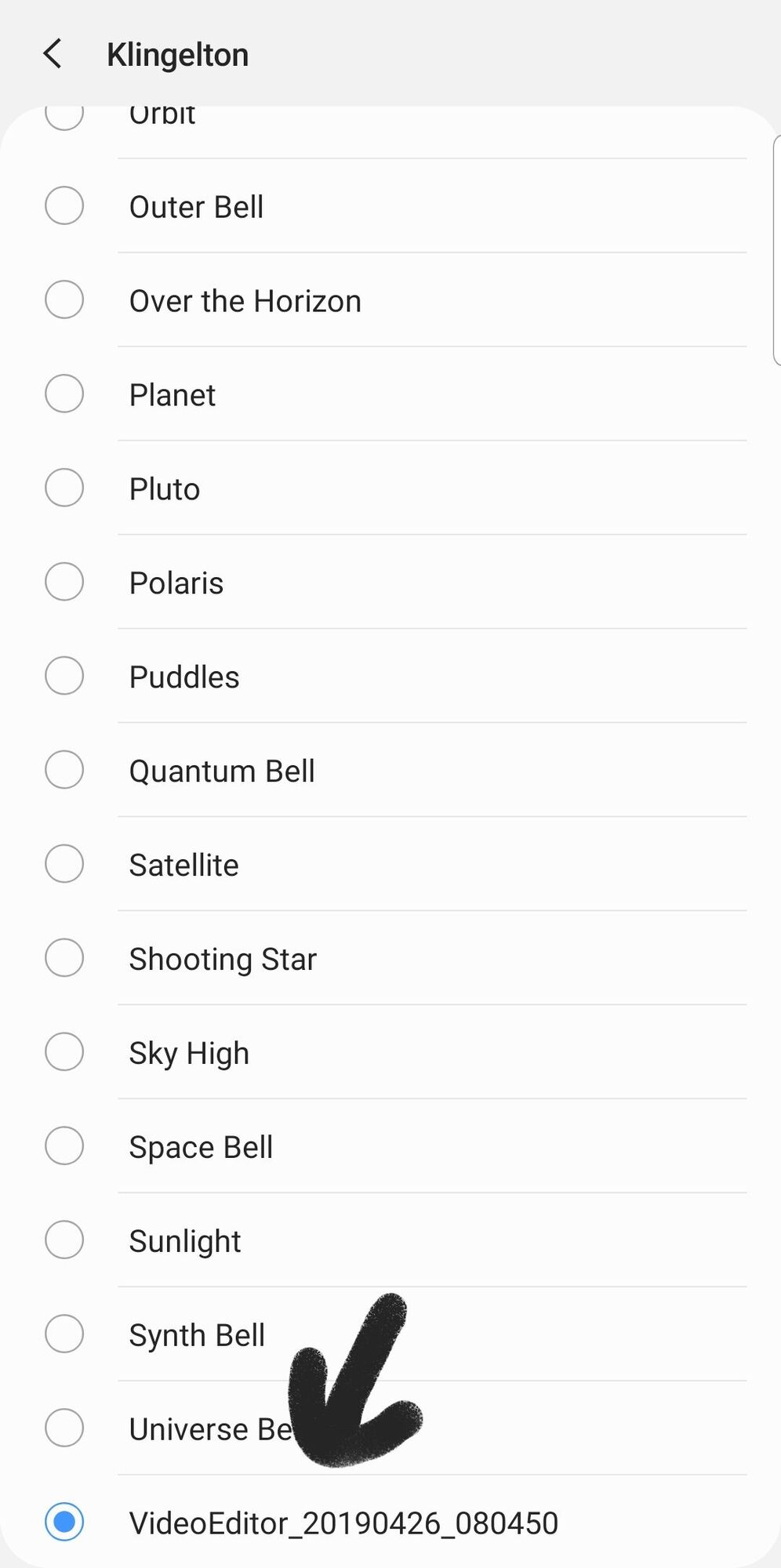
Task: Go back from Klingelton screen
Action: point(53,55)
